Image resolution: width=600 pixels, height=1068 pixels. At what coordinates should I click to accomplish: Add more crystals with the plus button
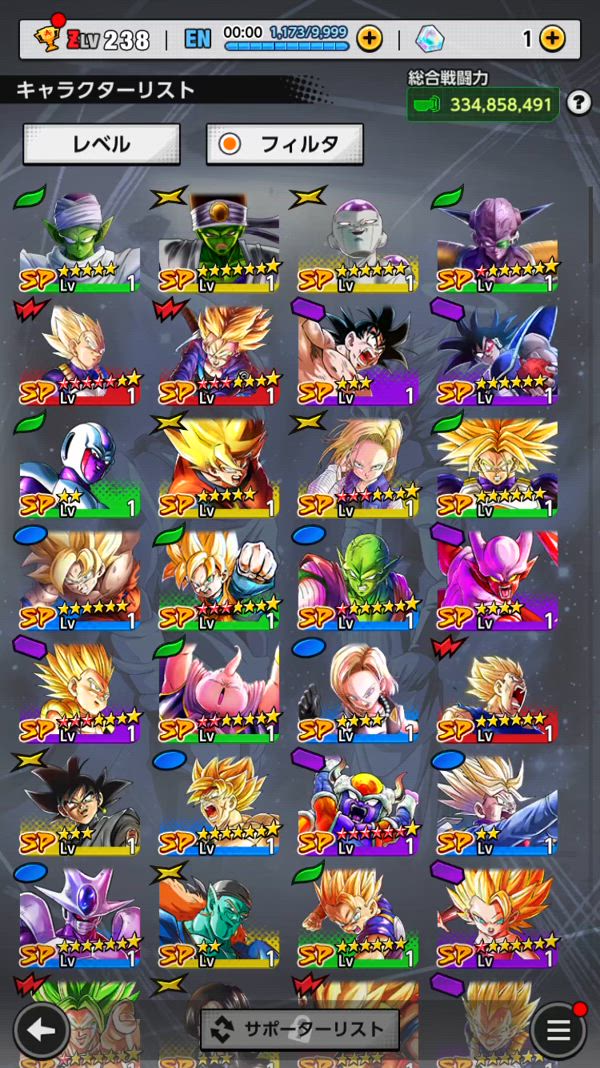(x=552, y=39)
